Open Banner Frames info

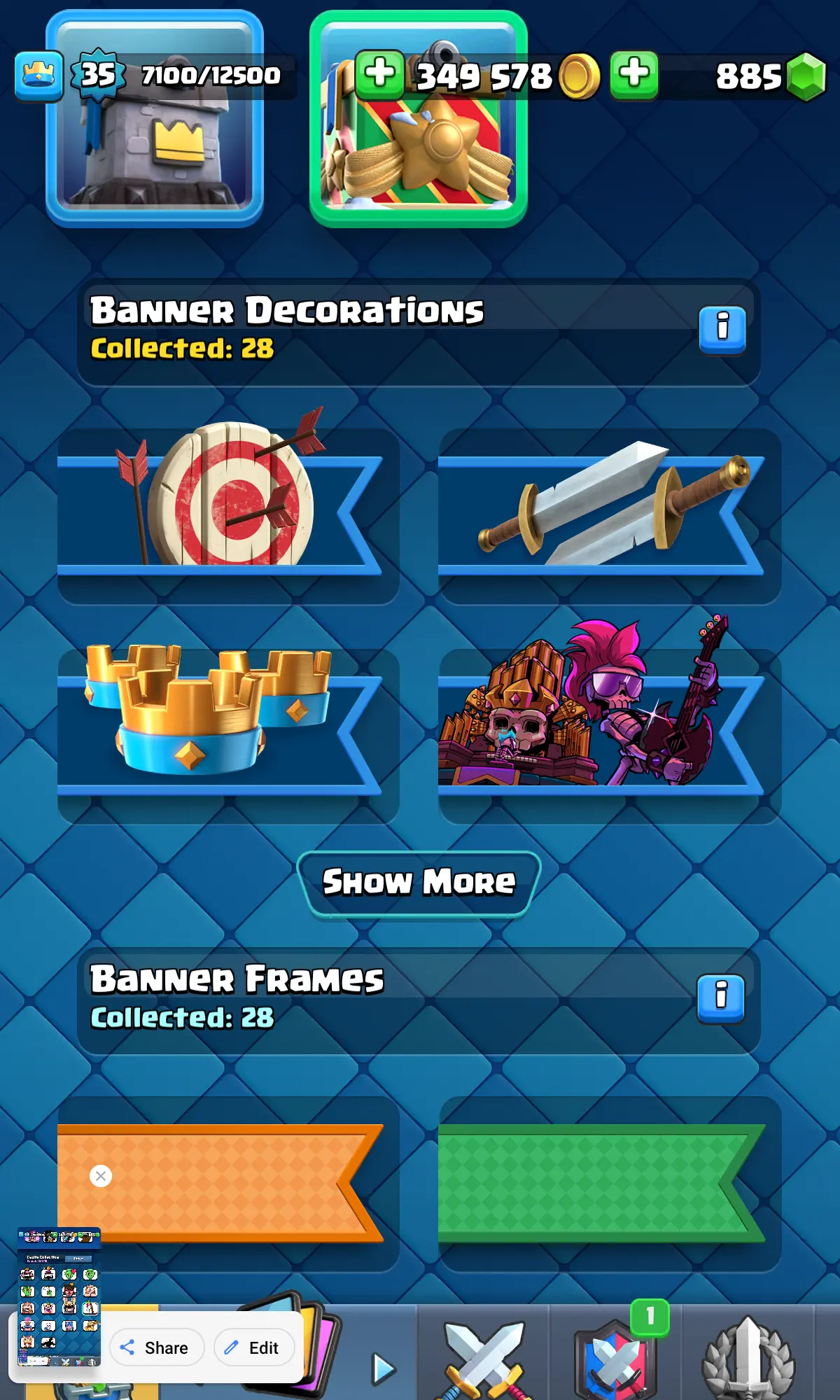720,997
